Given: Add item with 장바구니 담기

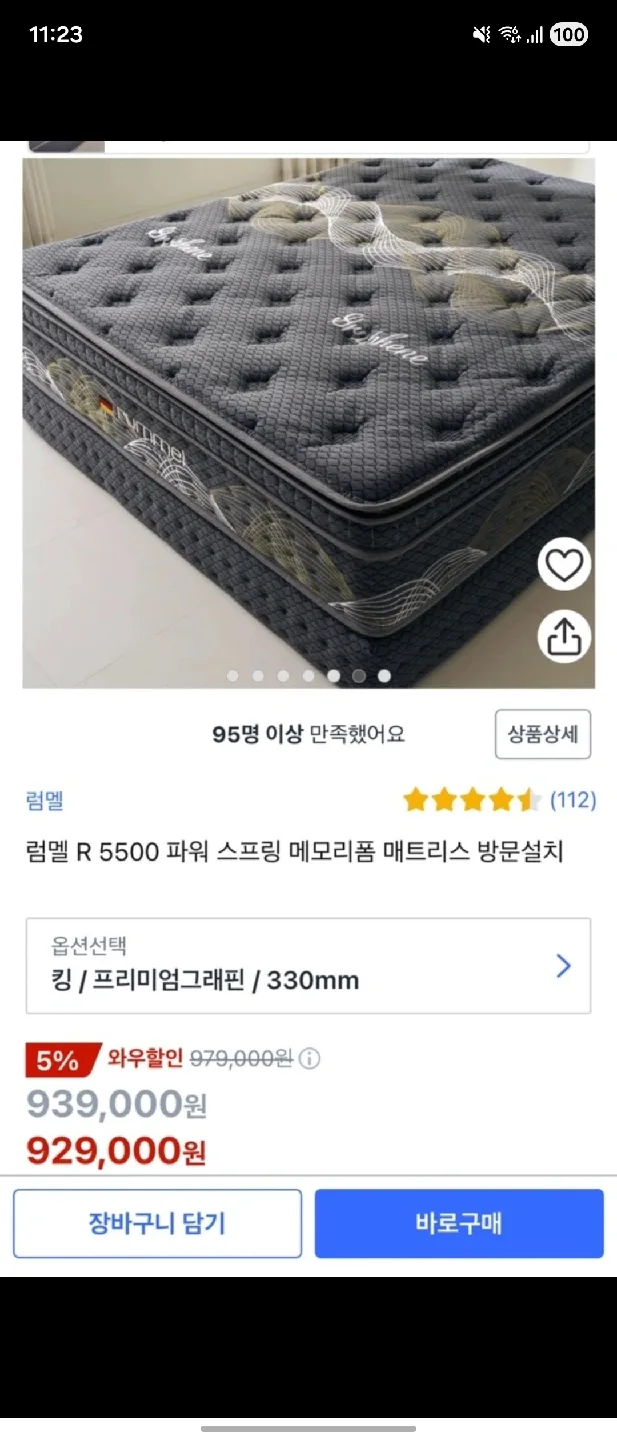Looking at the screenshot, I should 157,1223.
